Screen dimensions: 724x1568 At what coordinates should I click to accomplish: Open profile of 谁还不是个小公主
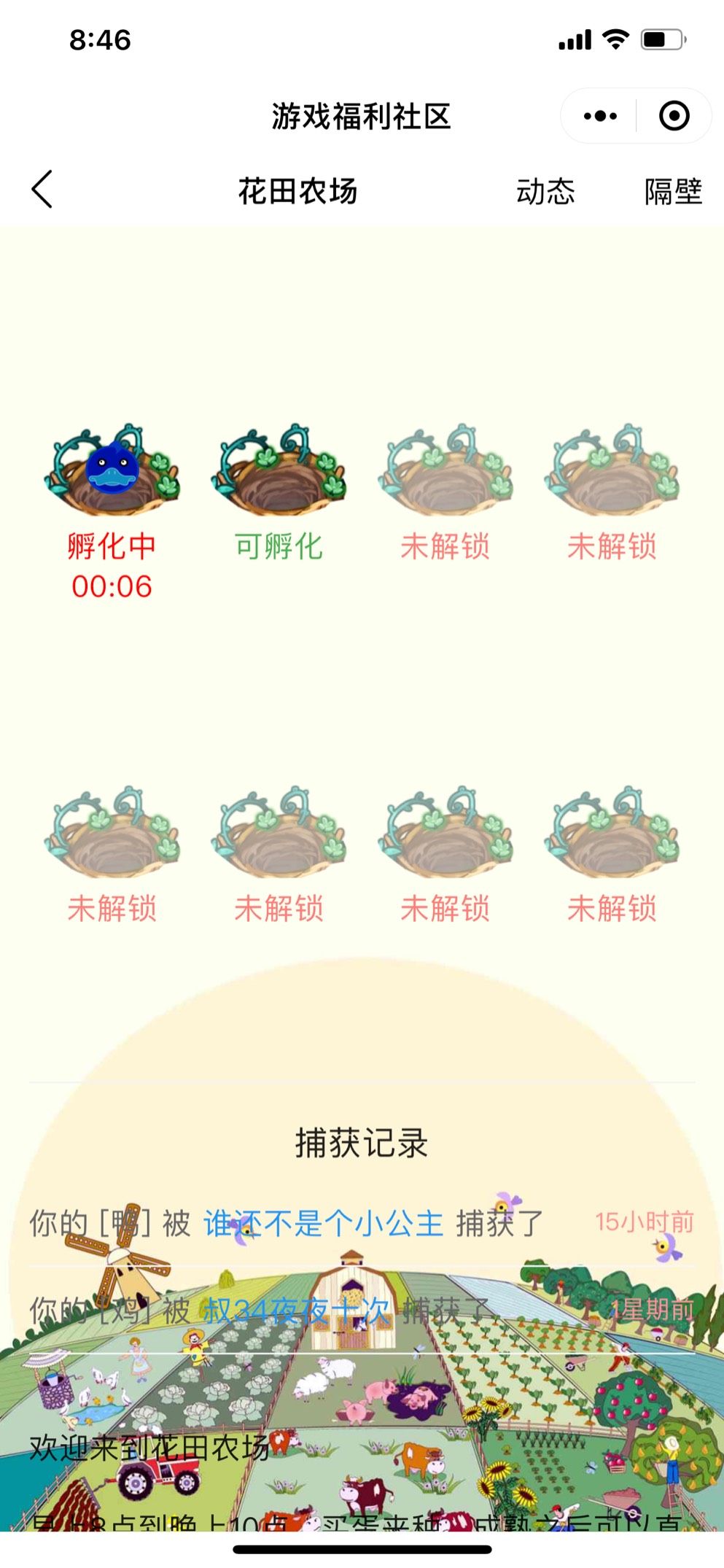(x=323, y=1223)
